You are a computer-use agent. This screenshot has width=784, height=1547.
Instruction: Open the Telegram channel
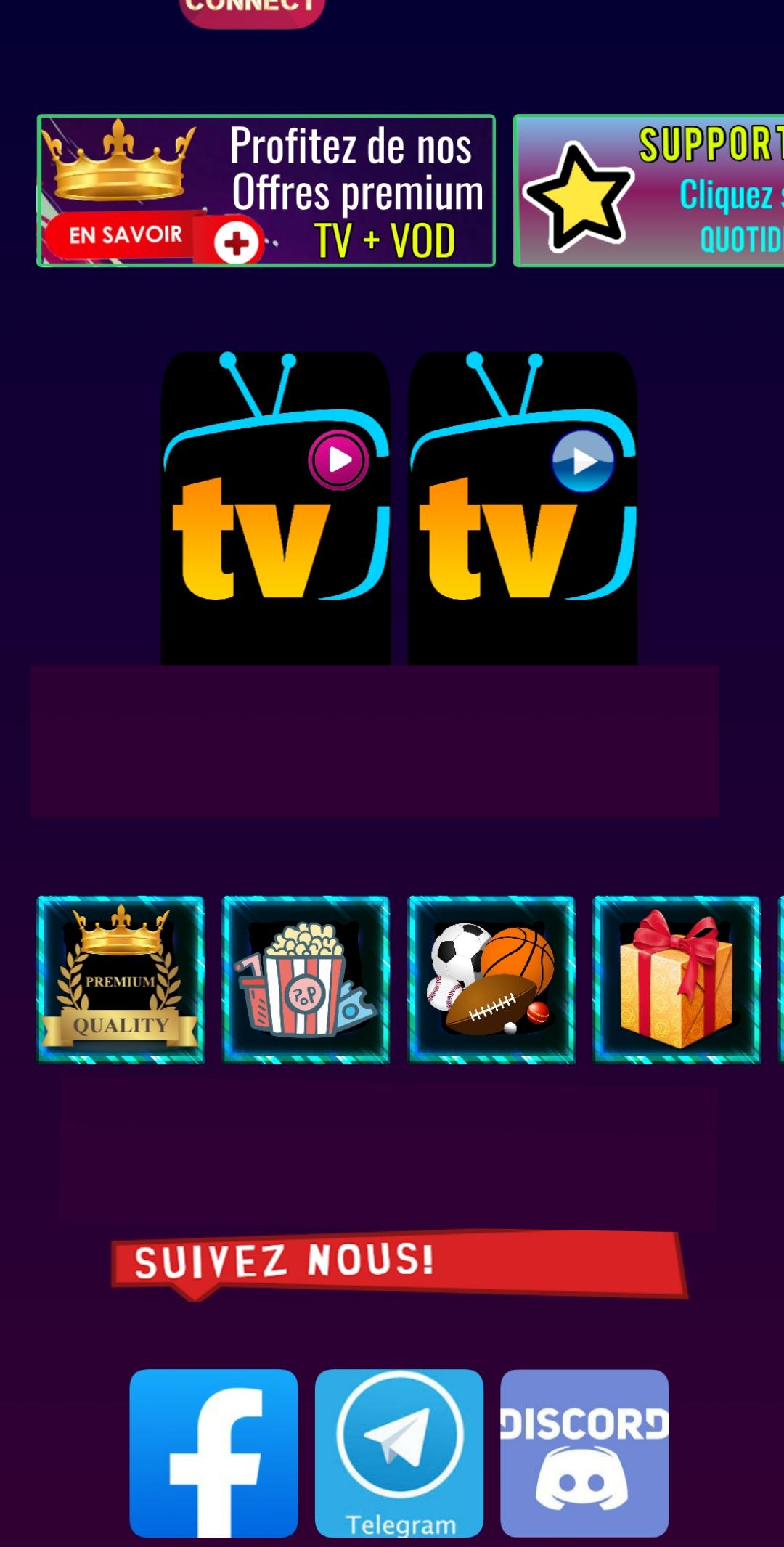coord(399,1453)
